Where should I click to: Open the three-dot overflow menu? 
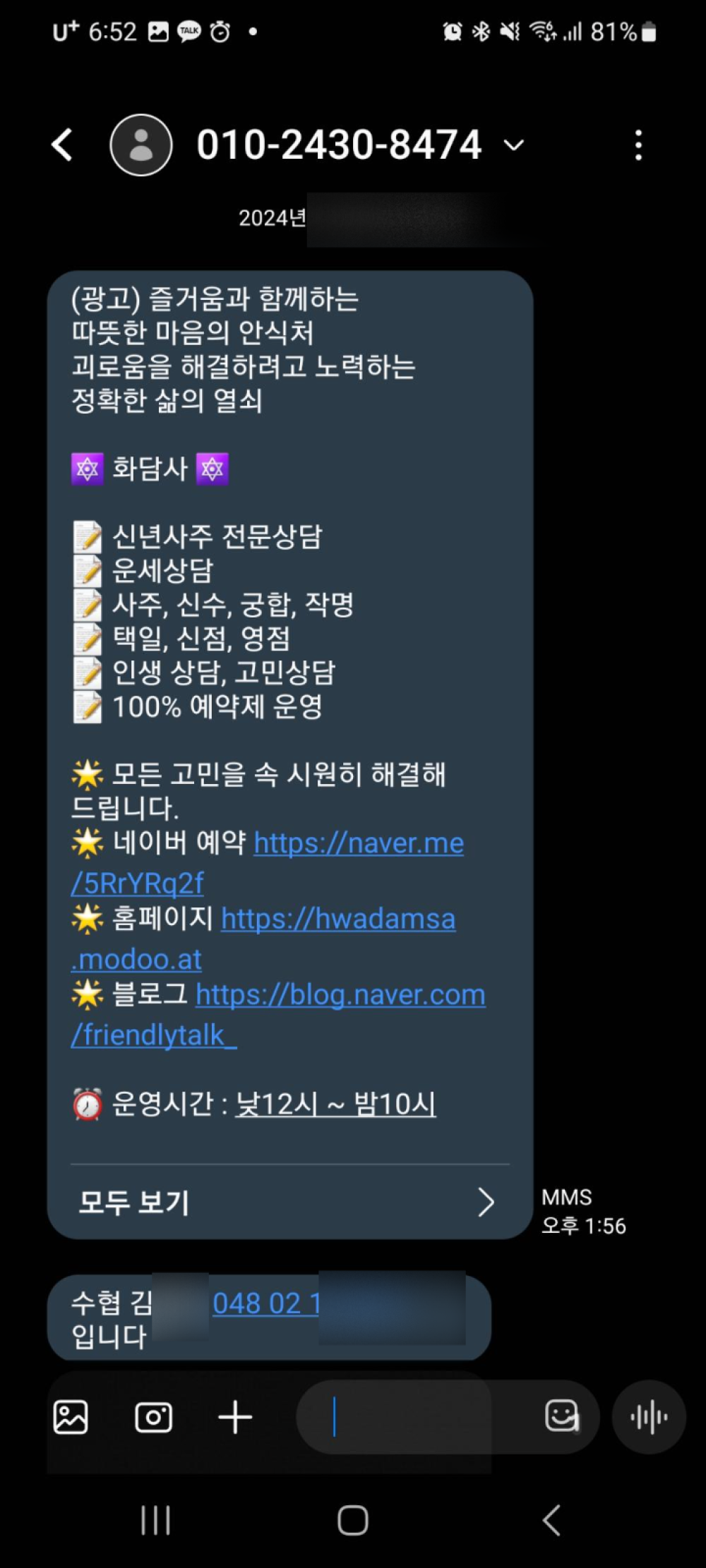point(638,145)
